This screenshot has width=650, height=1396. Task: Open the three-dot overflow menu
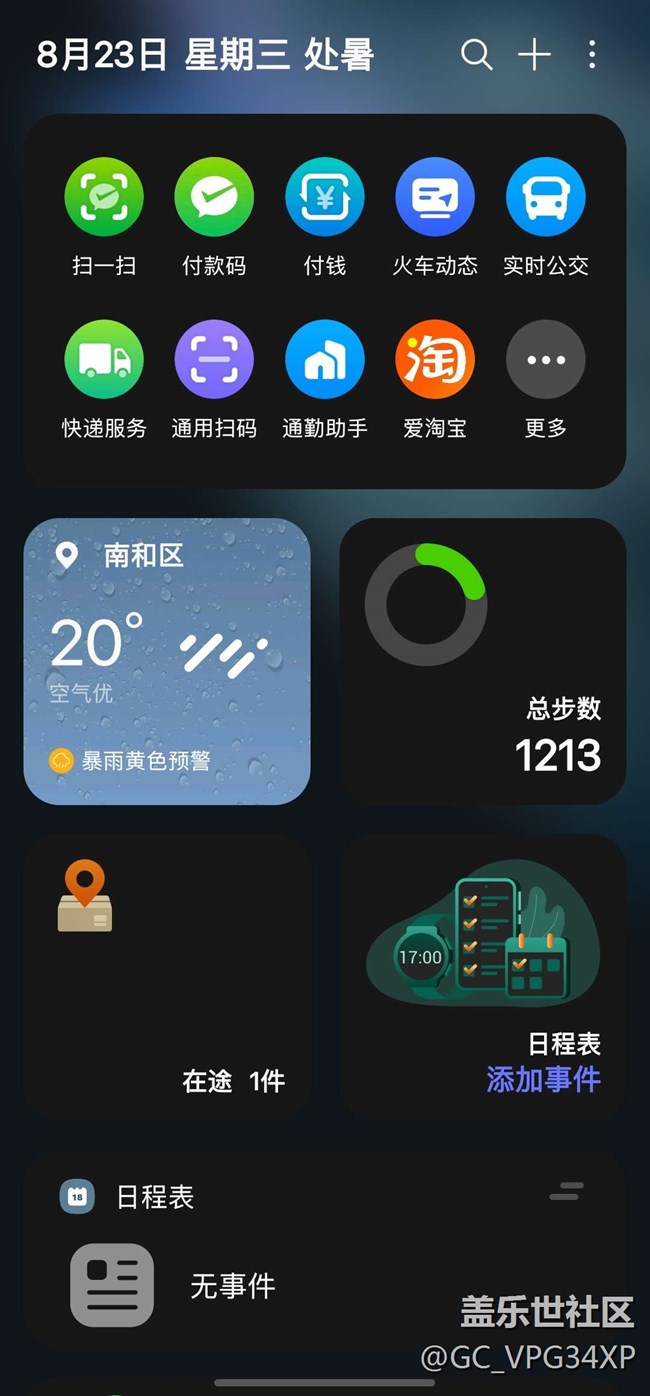point(592,55)
